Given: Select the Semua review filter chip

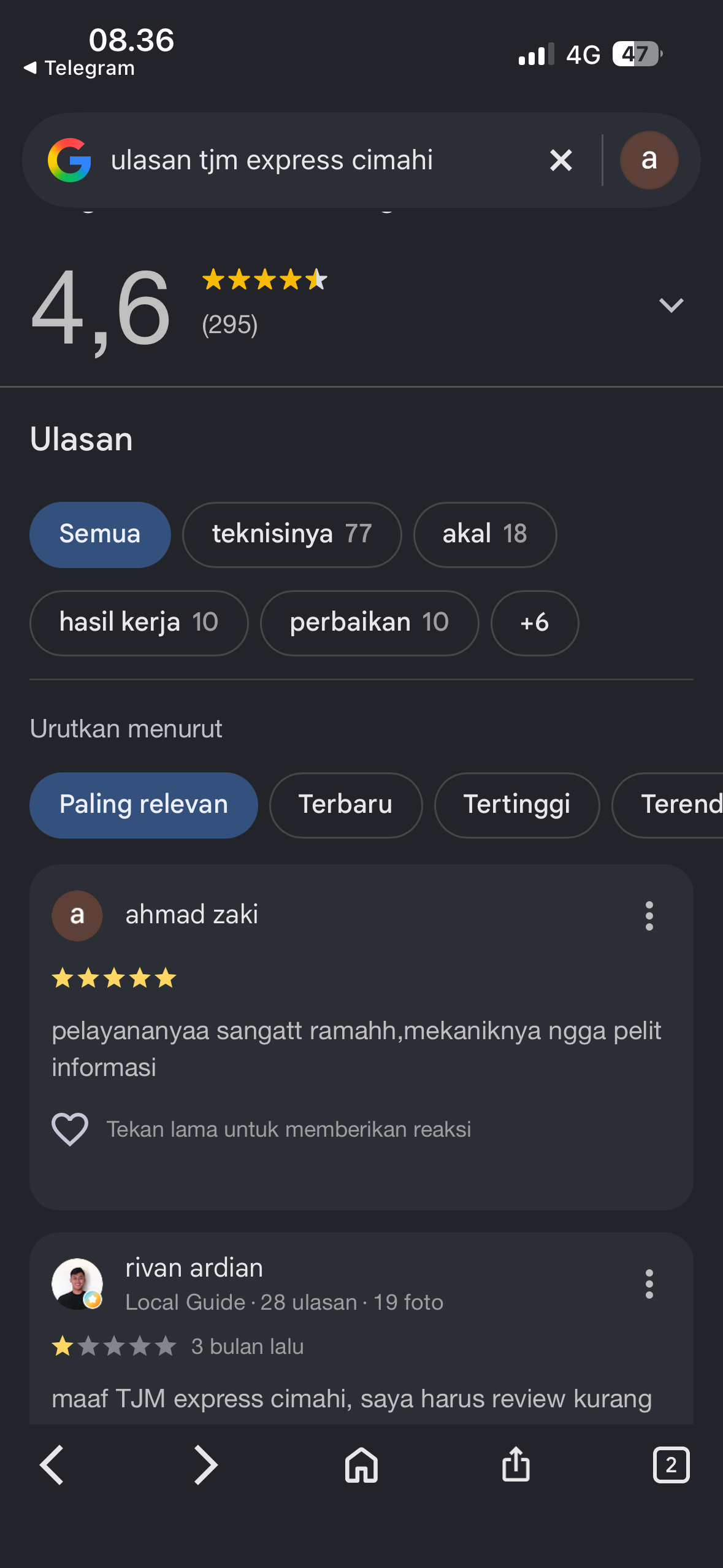Looking at the screenshot, I should [x=100, y=534].
